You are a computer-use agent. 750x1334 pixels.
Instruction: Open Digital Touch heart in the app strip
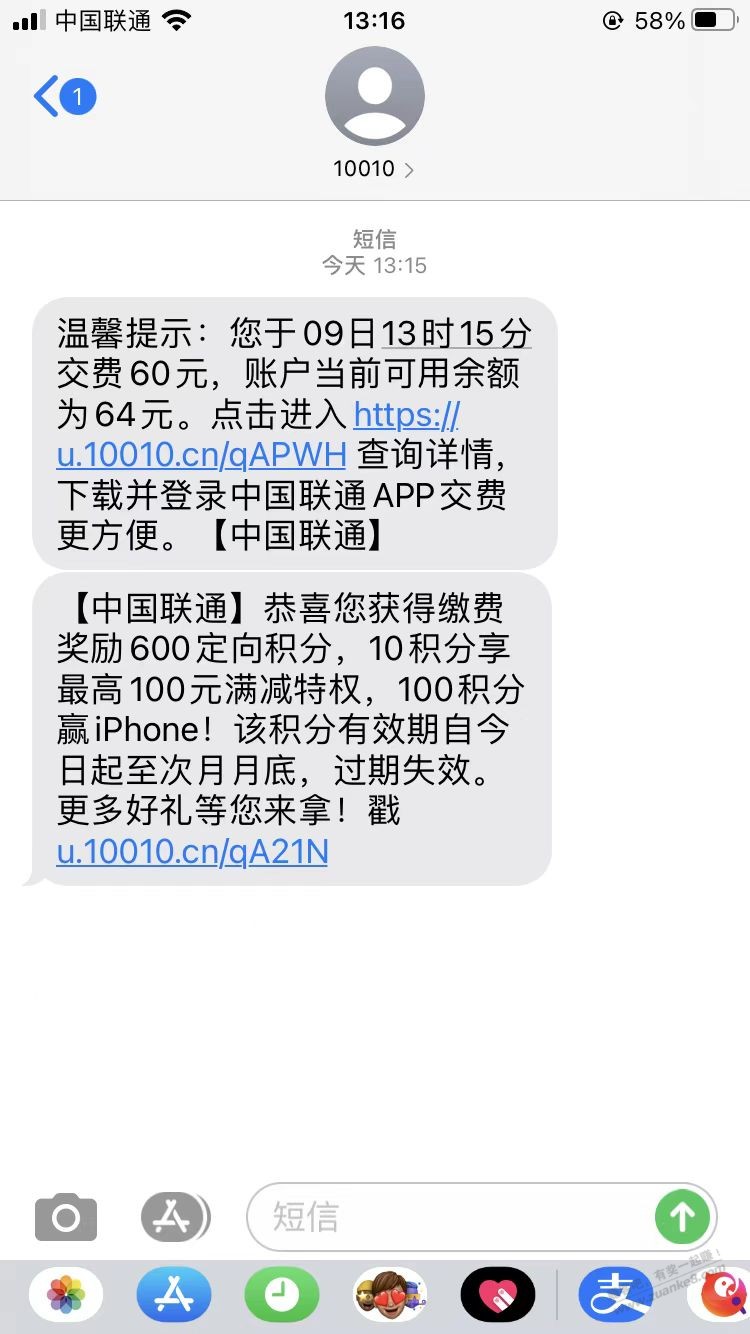pyautogui.click(x=498, y=1296)
